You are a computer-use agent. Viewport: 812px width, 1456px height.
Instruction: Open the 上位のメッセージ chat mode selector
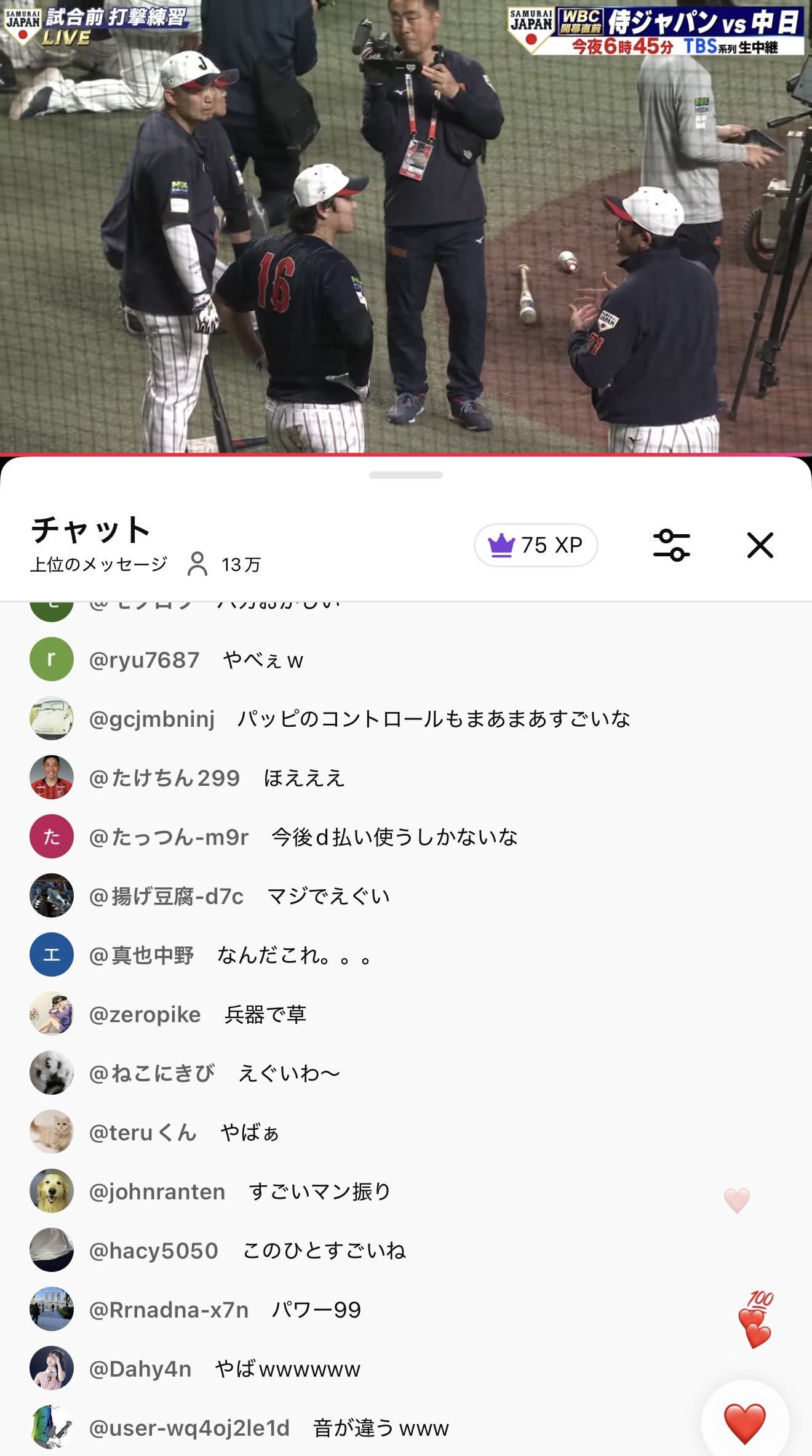98,564
